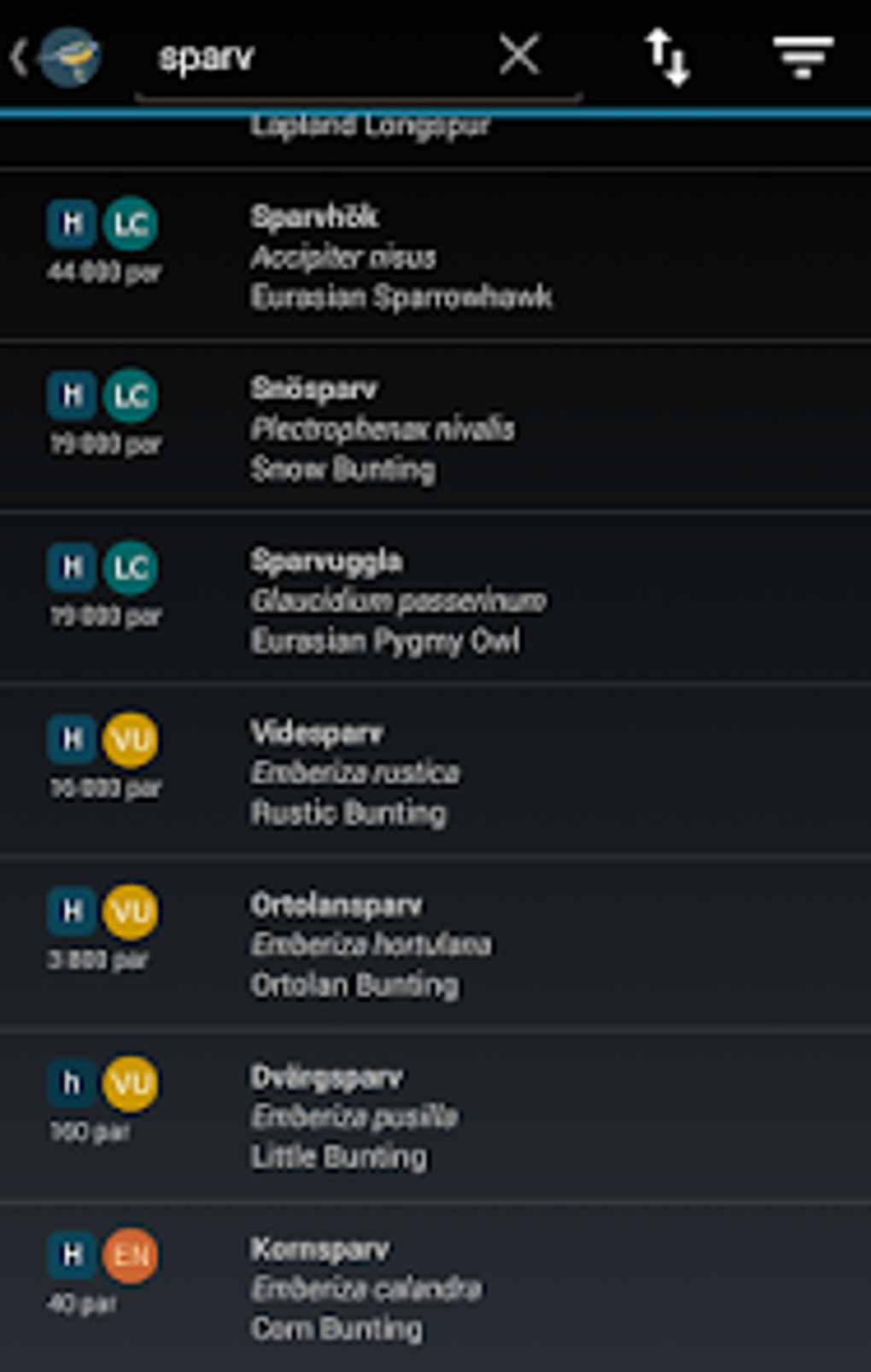Open the Lapland Longspur row

coord(435,140)
